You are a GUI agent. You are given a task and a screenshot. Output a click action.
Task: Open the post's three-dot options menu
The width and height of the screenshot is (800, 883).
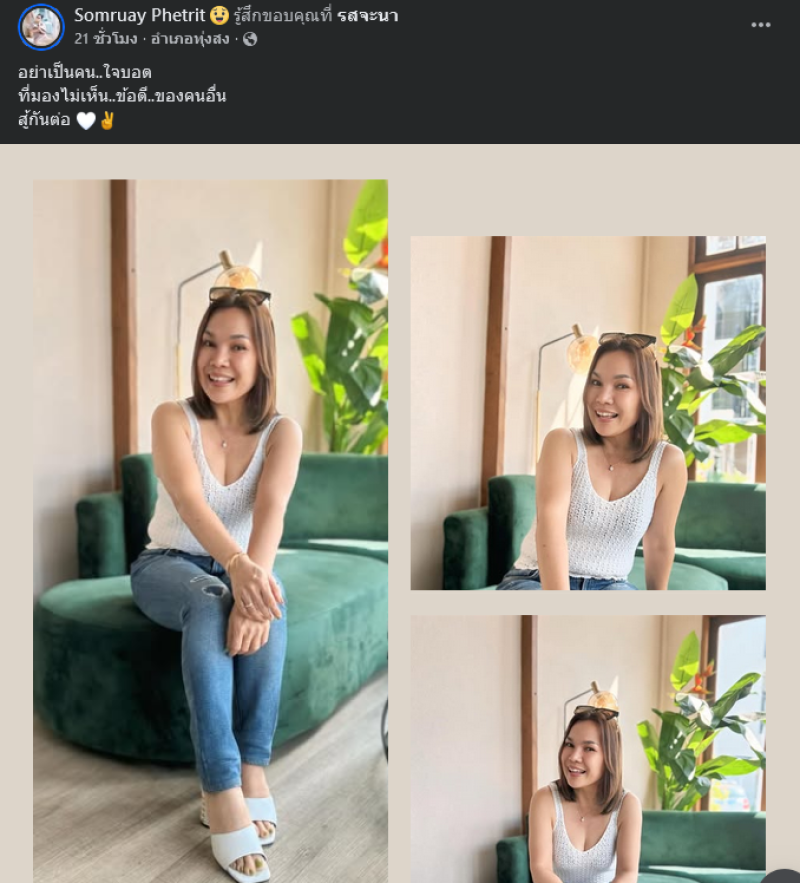coord(761,25)
